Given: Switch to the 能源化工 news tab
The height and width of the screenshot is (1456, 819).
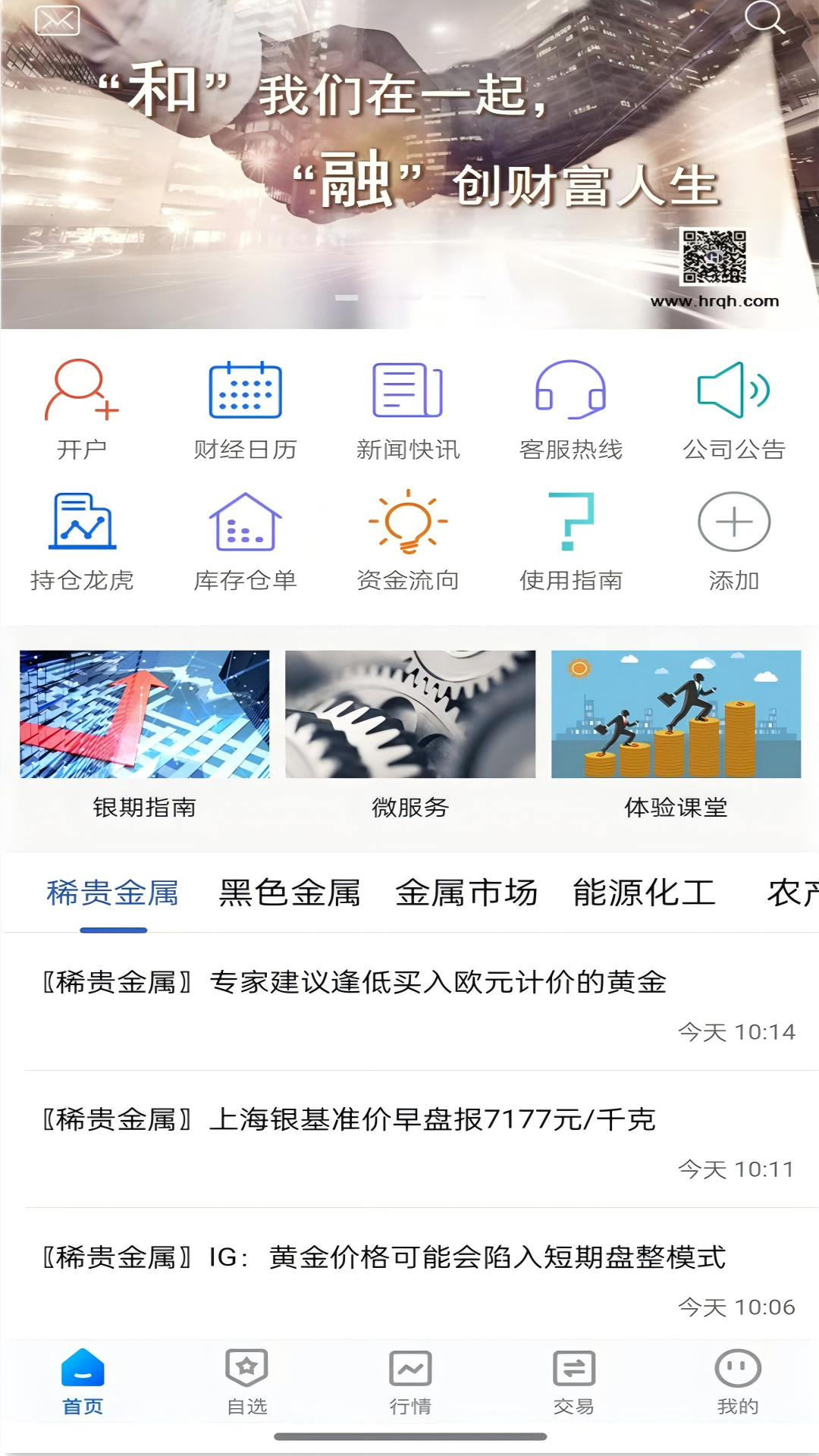Looking at the screenshot, I should 644,893.
